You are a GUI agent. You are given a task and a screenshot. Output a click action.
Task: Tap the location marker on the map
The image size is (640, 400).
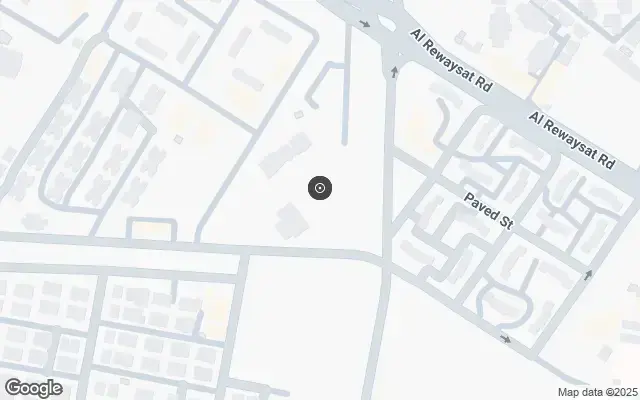[x=320, y=187]
